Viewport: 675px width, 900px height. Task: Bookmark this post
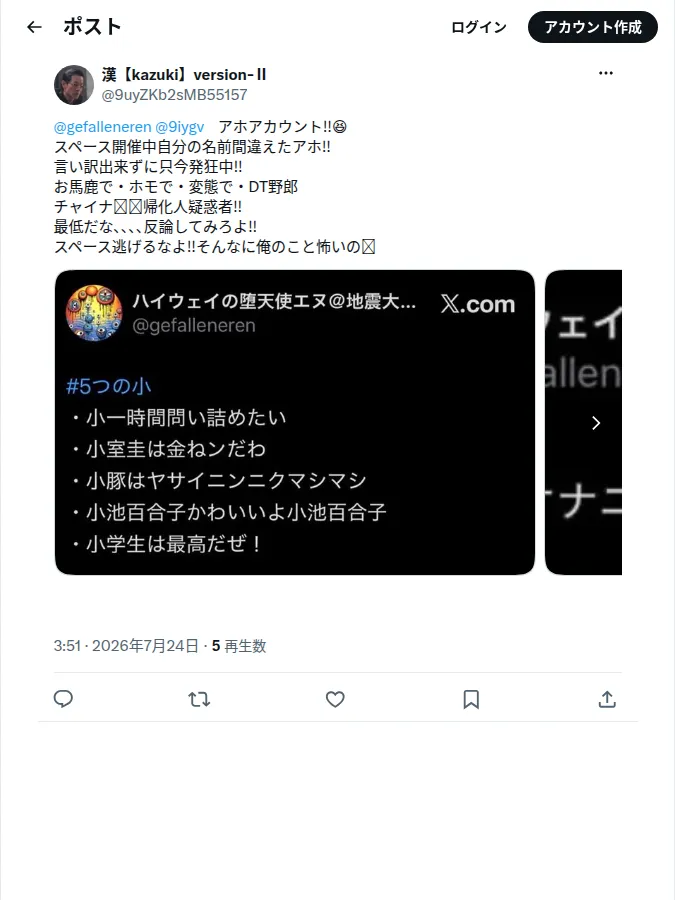pyautogui.click(x=471, y=699)
